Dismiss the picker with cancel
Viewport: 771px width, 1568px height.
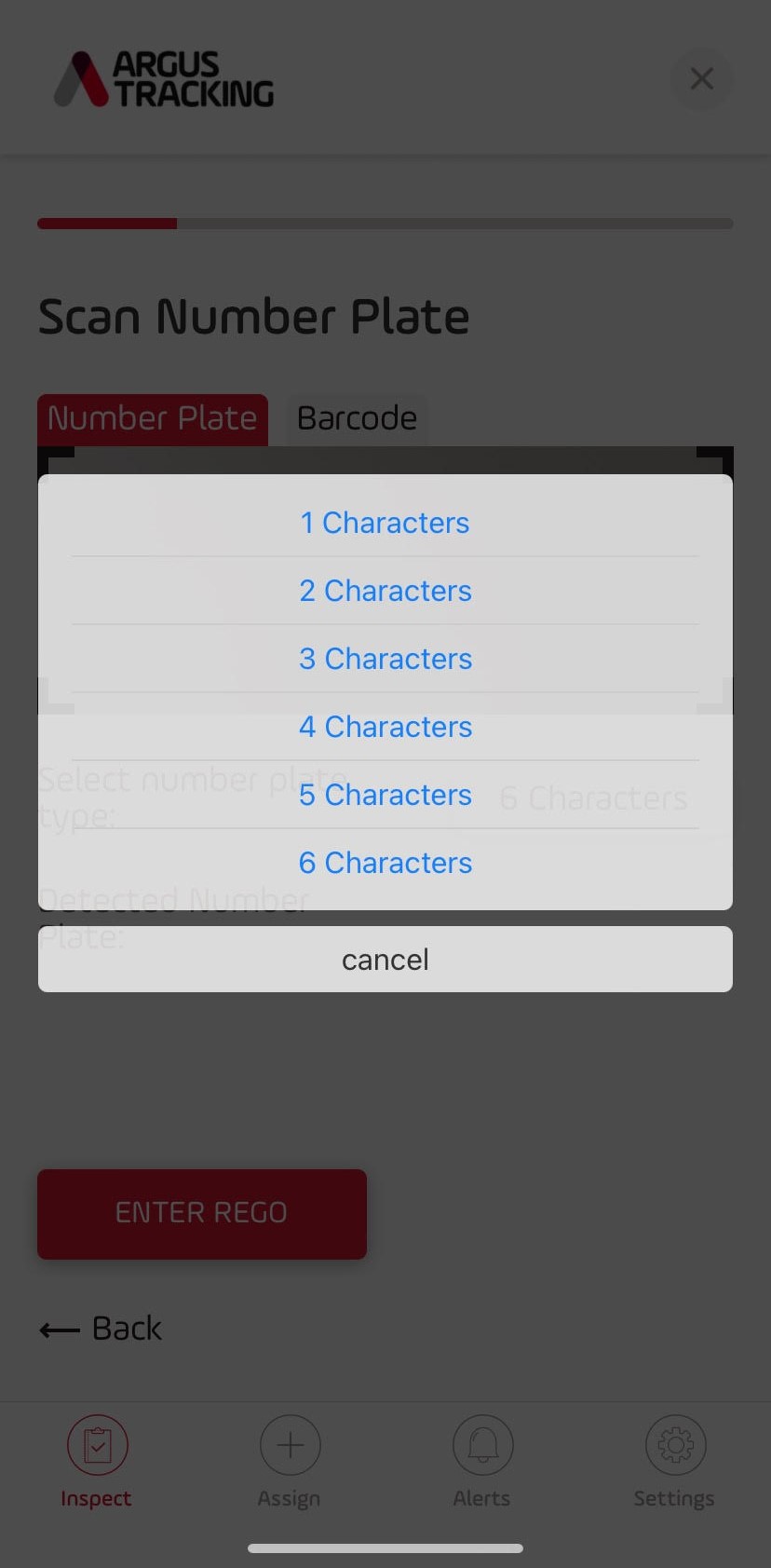point(385,960)
